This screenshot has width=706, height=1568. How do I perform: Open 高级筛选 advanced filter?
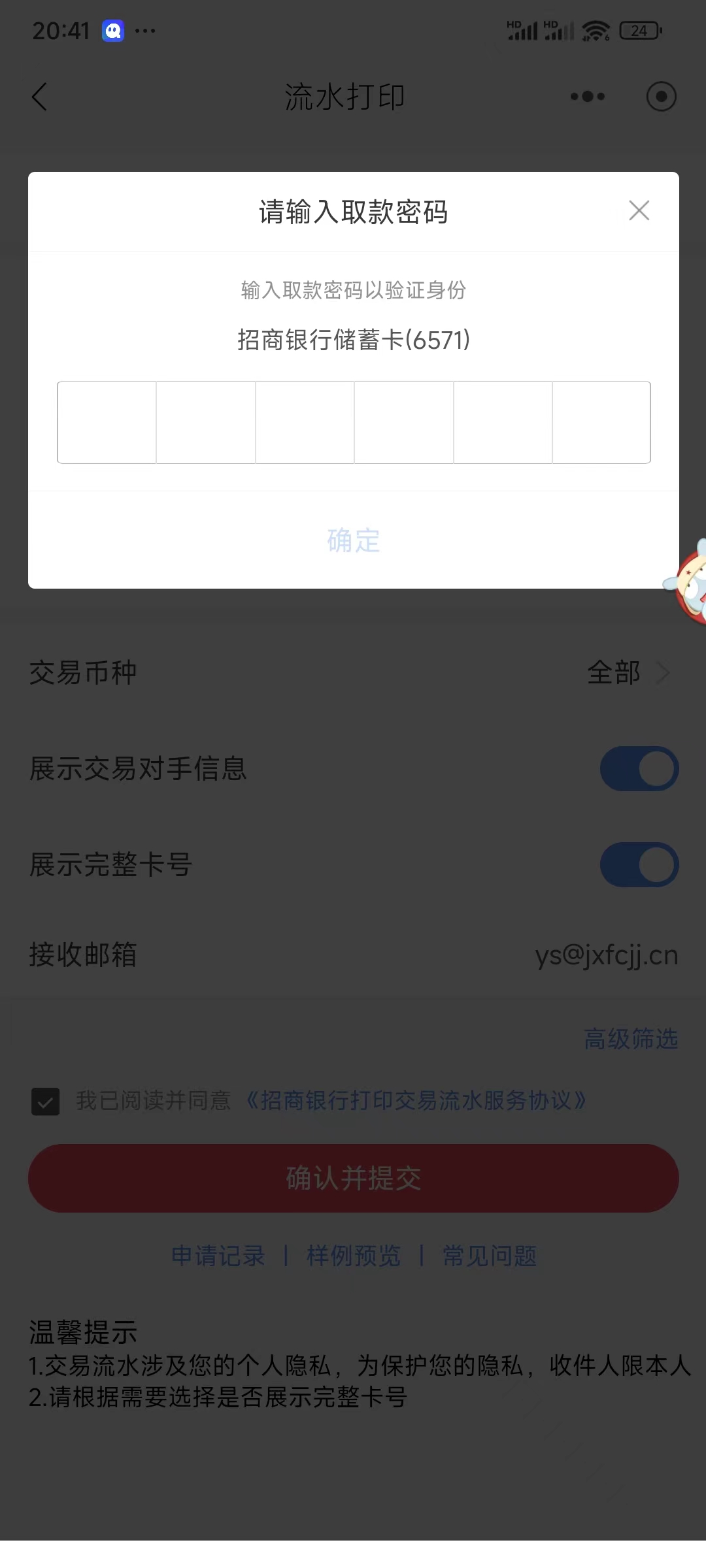tap(630, 1039)
